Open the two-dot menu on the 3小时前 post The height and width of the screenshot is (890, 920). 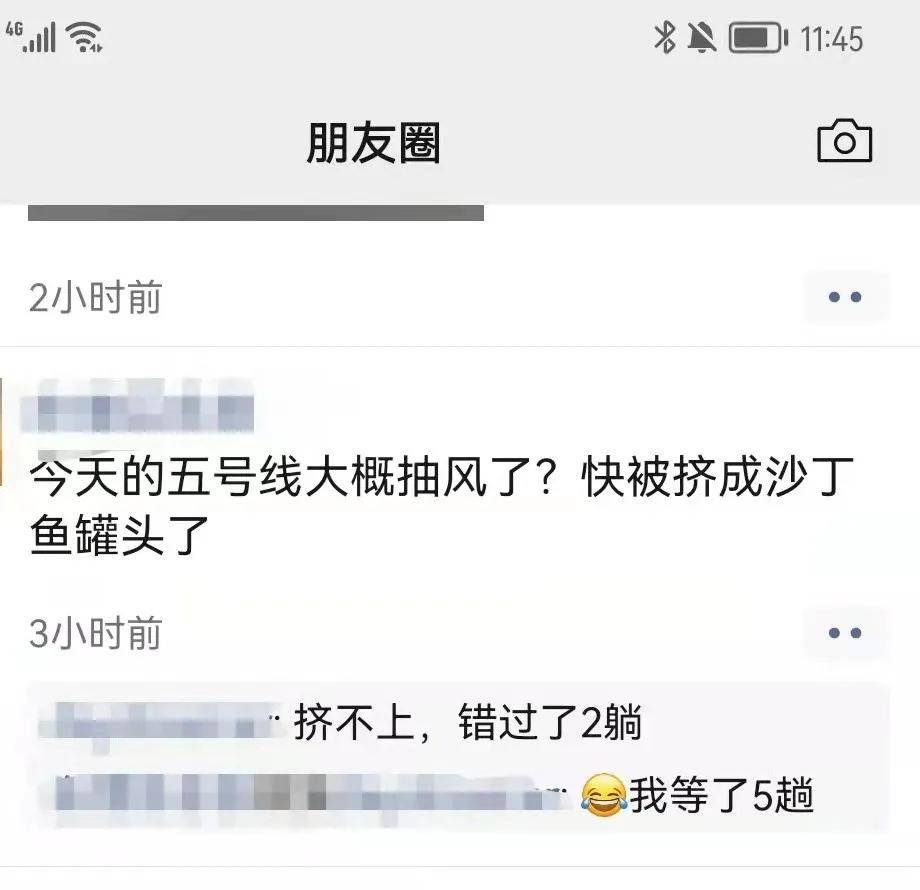845,632
